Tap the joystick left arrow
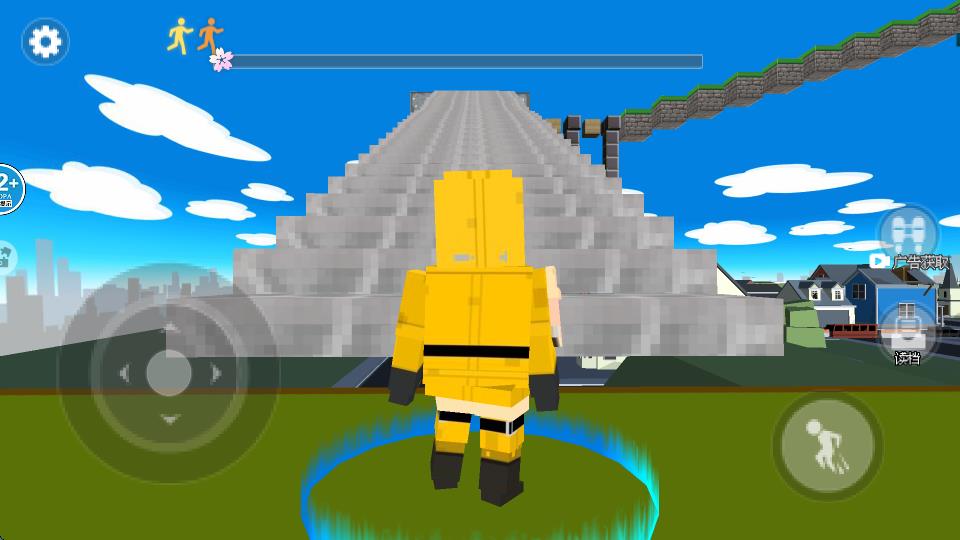The image size is (960, 540). coord(125,373)
